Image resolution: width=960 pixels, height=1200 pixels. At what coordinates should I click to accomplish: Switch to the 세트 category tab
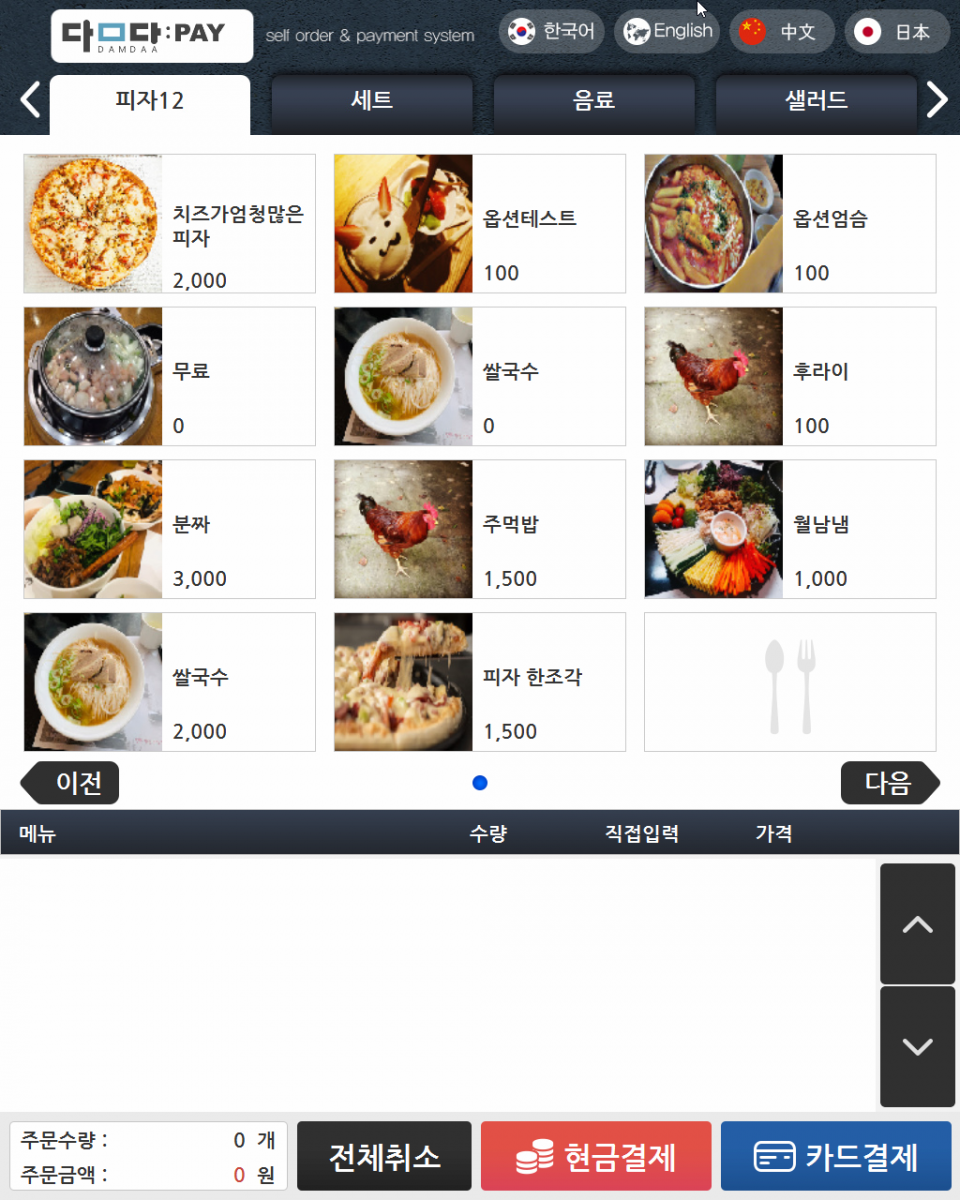[x=372, y=101]
